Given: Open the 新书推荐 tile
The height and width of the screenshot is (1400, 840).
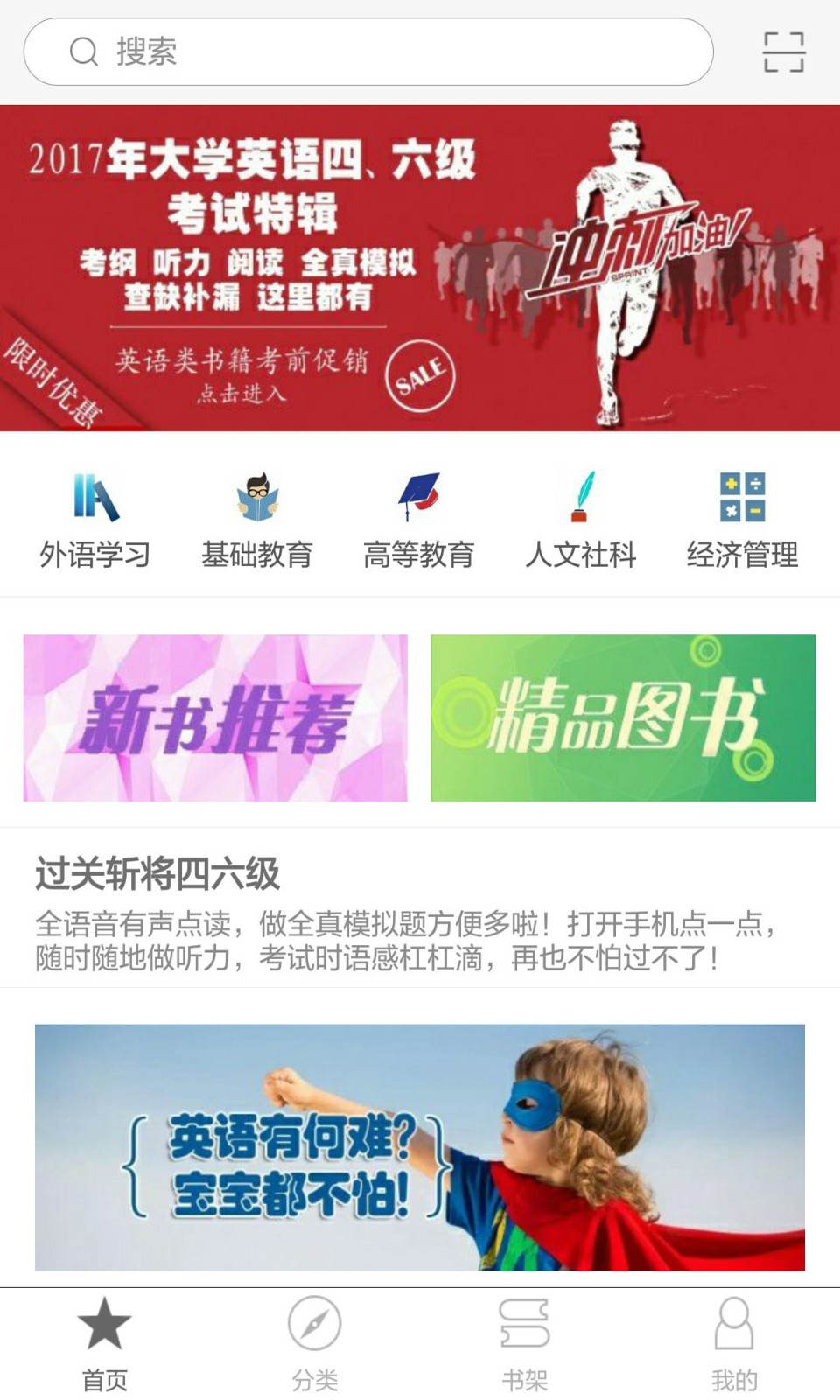Looking at the screenshot, I should [x=215, y=717].
